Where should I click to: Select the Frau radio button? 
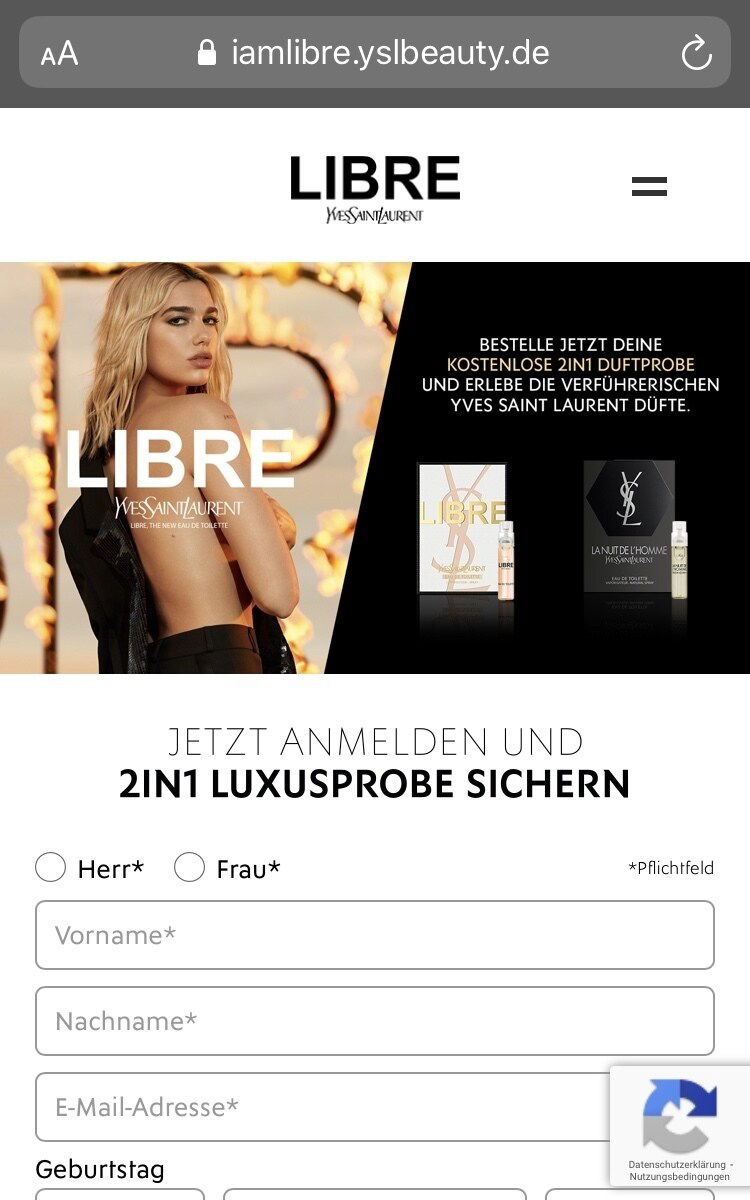(x=189, y=867)
